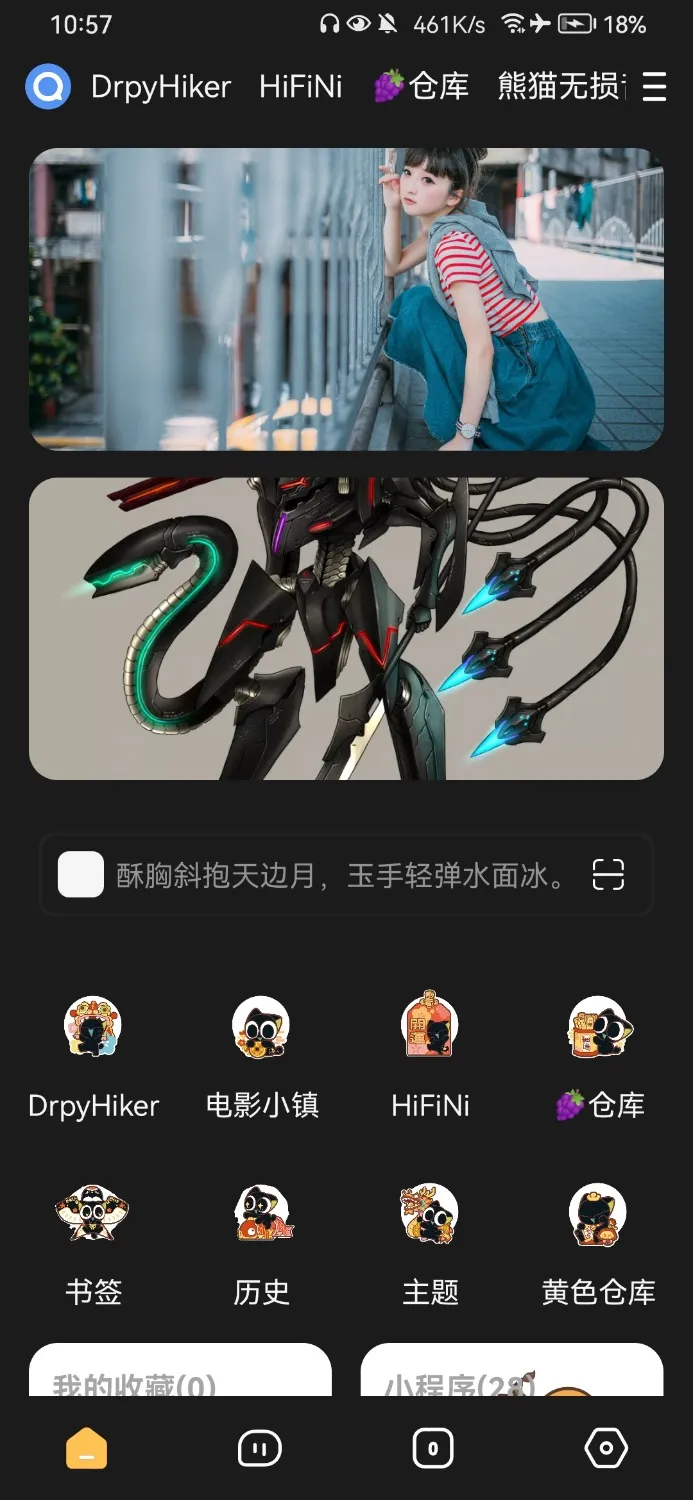Switch to the 仓库 top tab
Viewport: 693px width, 1500px height.
421,87
